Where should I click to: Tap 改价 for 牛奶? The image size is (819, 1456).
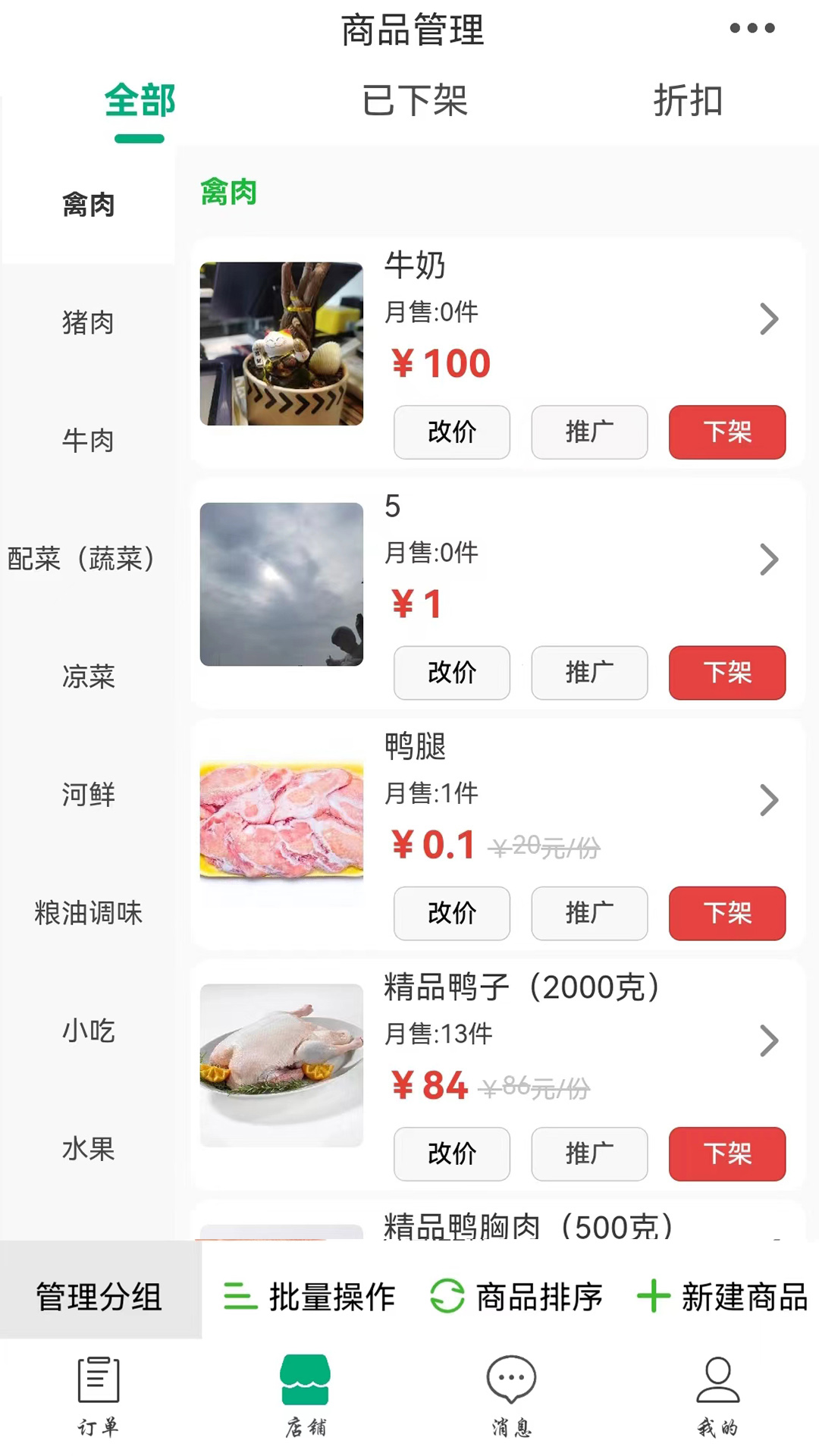click(452, 432)
